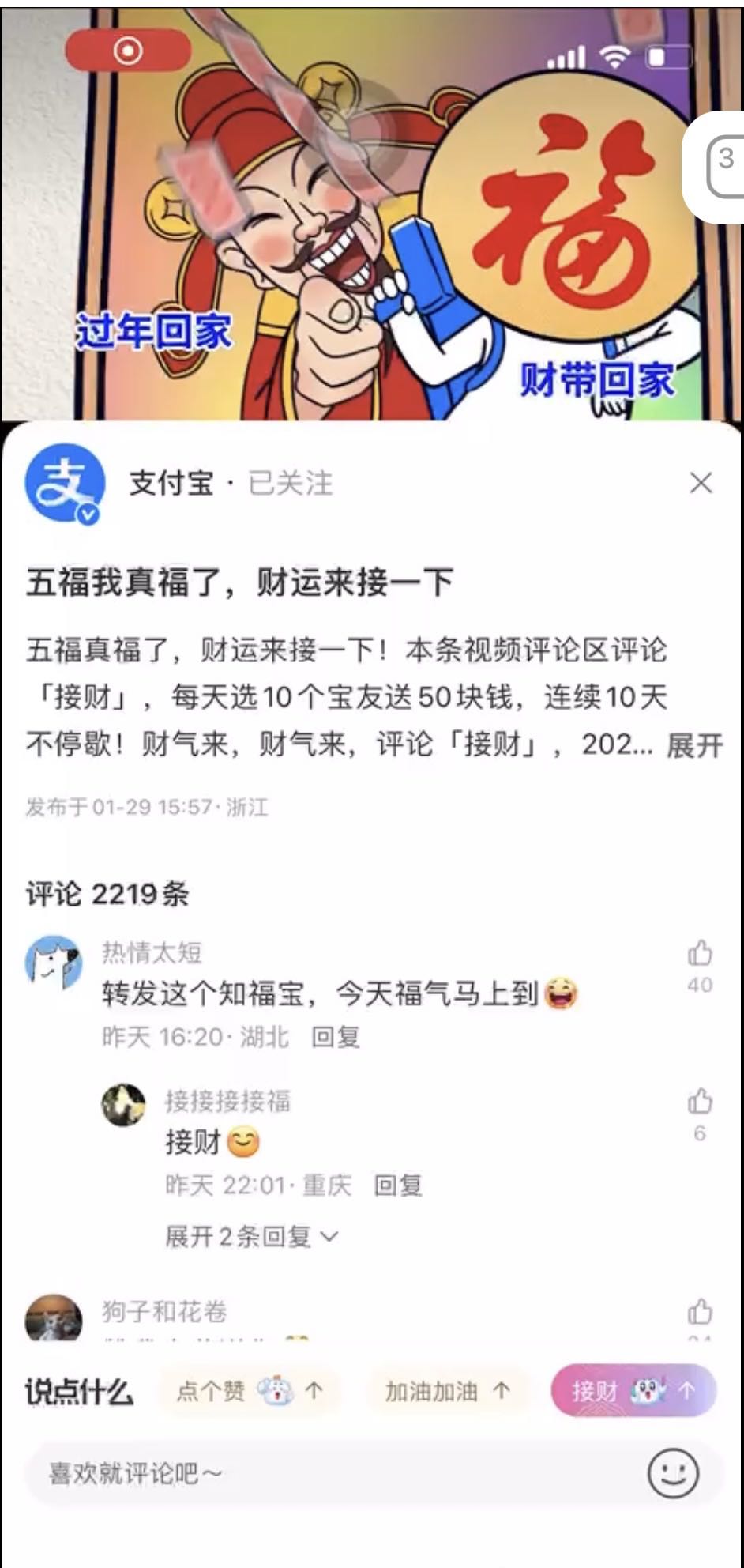Reply to 接接接接福's comment

(x=398, y=1185)
